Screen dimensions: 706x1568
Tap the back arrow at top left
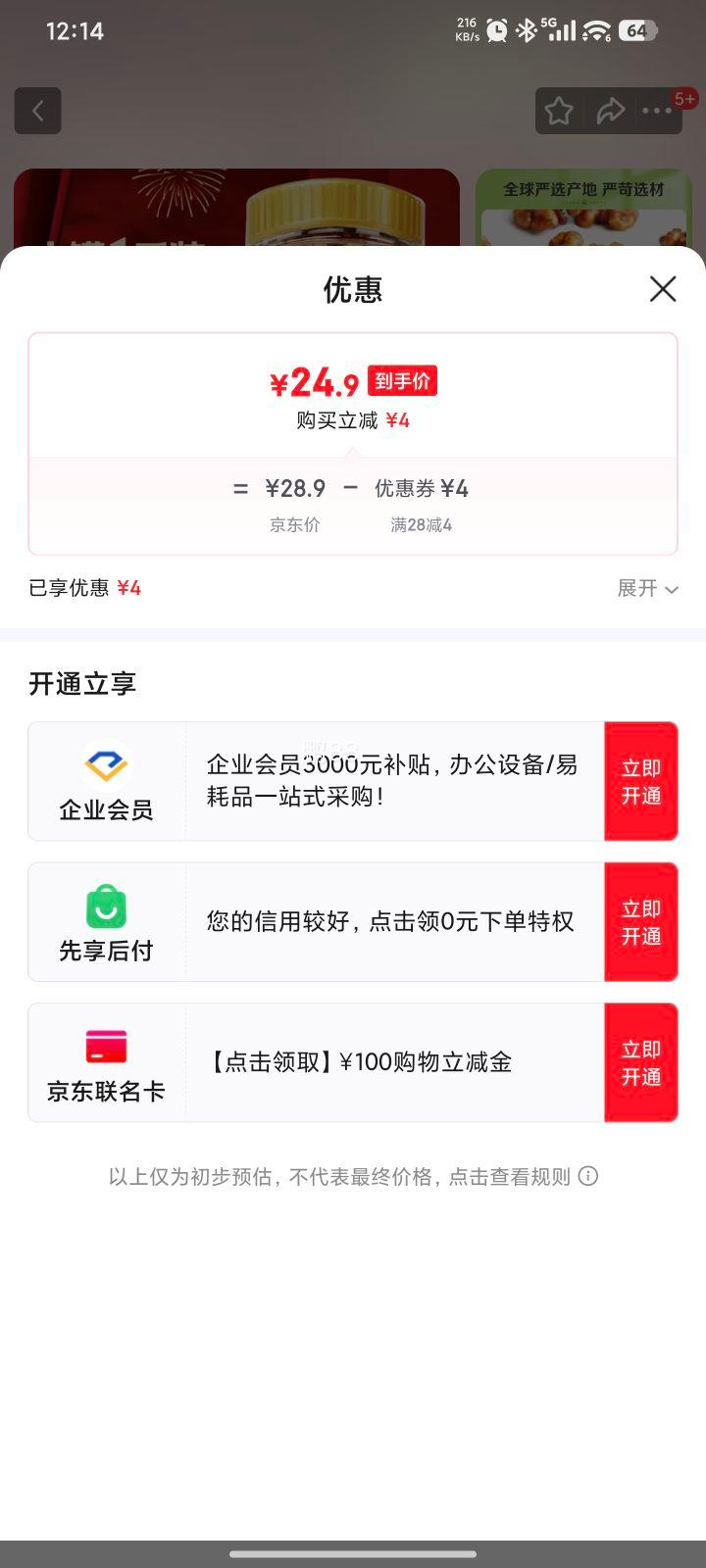pos(37,110)
